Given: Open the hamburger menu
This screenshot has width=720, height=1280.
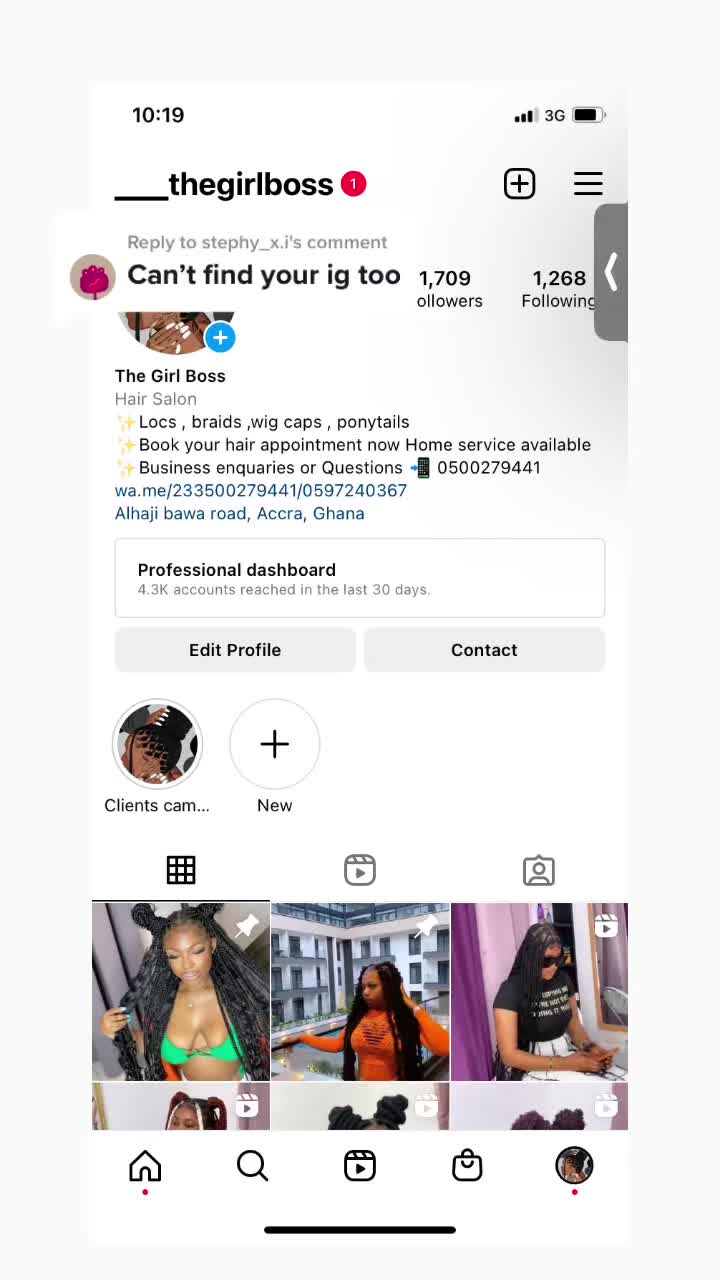Looking at the screenshot, I should 588,184.
